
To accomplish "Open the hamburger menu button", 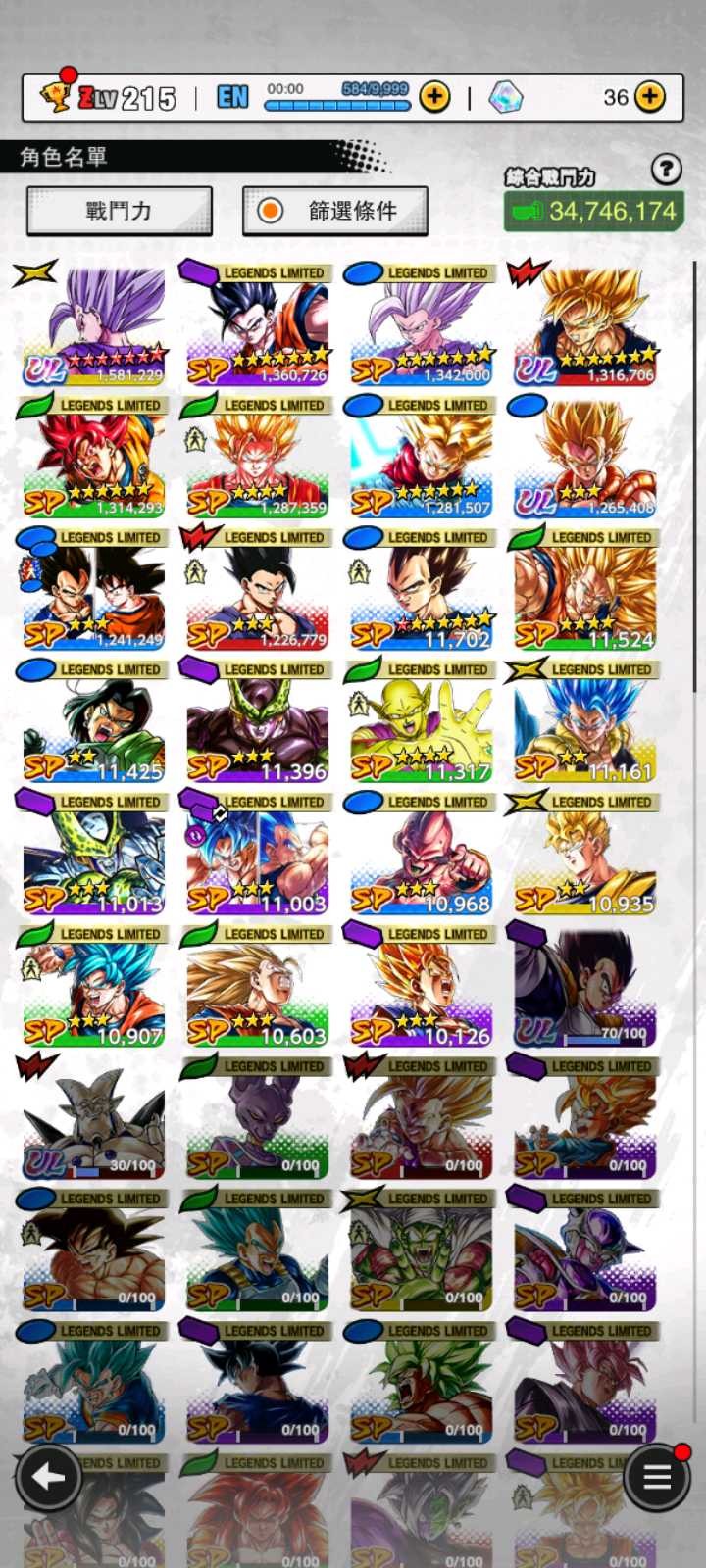I will (658, 1477).
